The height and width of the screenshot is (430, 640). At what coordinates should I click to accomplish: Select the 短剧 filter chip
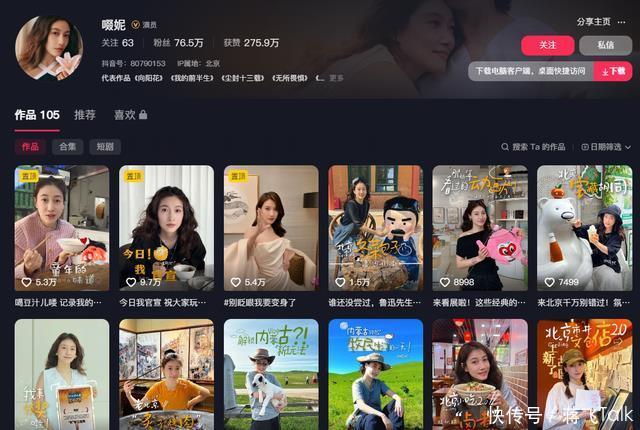pyautogui.click(x=105, y=147)
